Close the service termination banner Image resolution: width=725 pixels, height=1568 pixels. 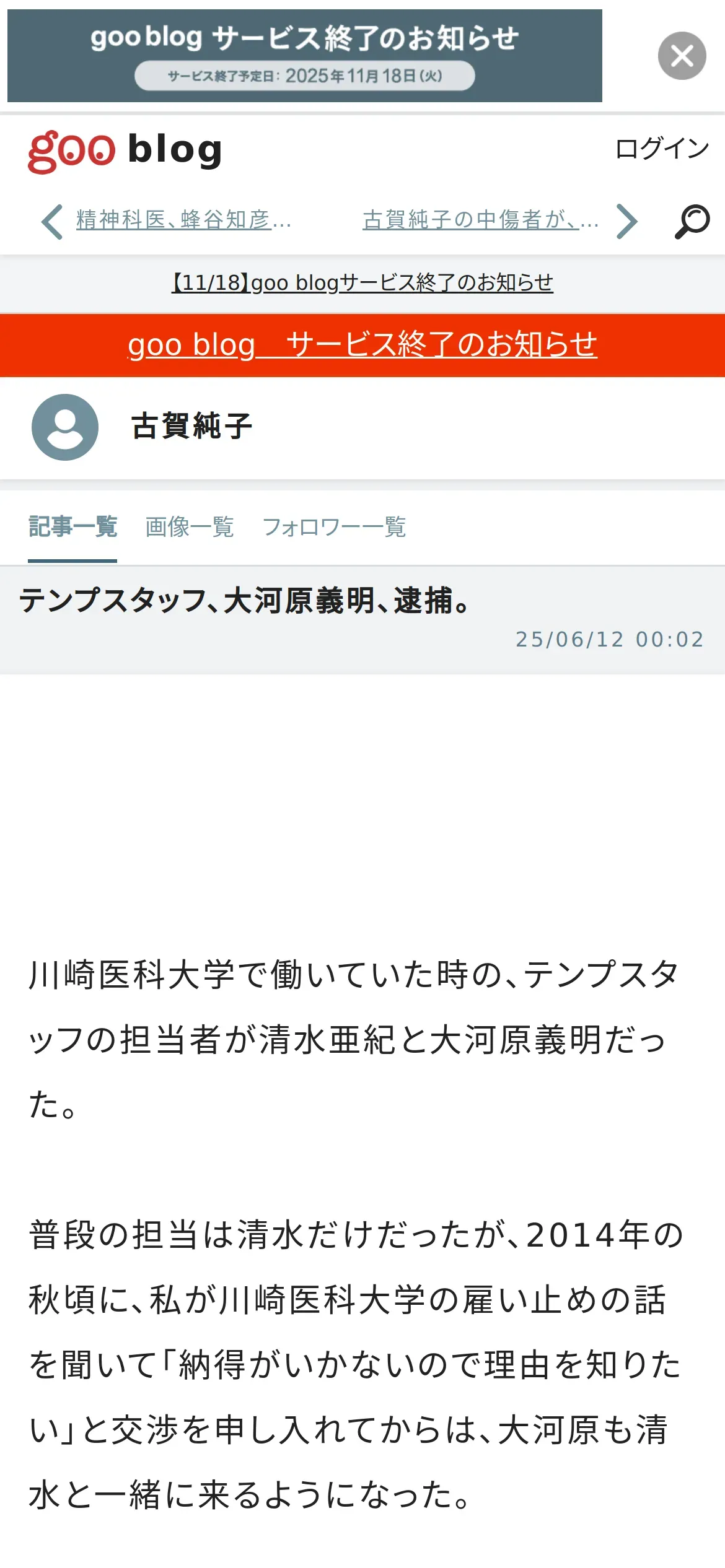point(682,56)
